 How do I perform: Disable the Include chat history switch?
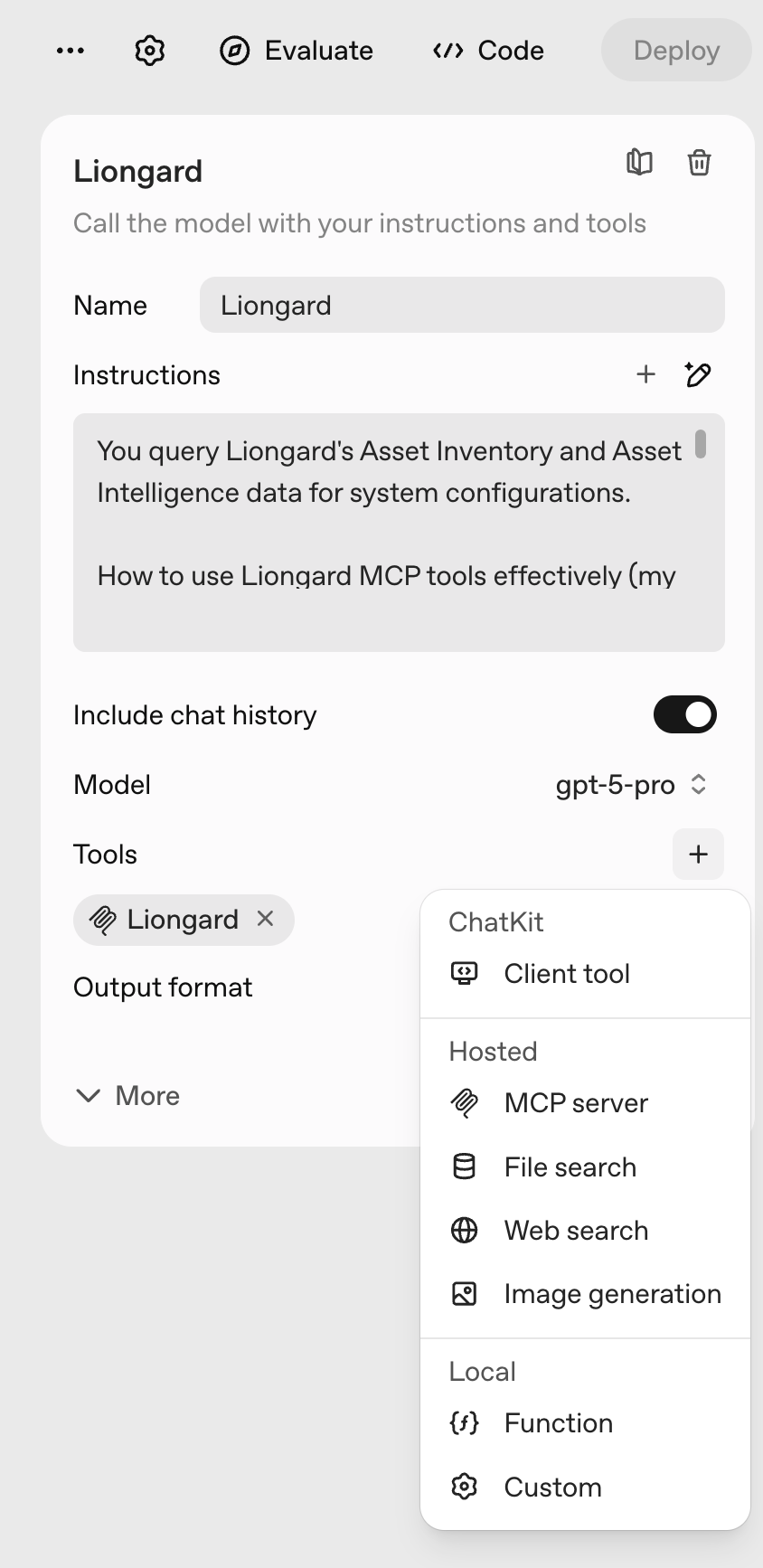click(684, 715)
